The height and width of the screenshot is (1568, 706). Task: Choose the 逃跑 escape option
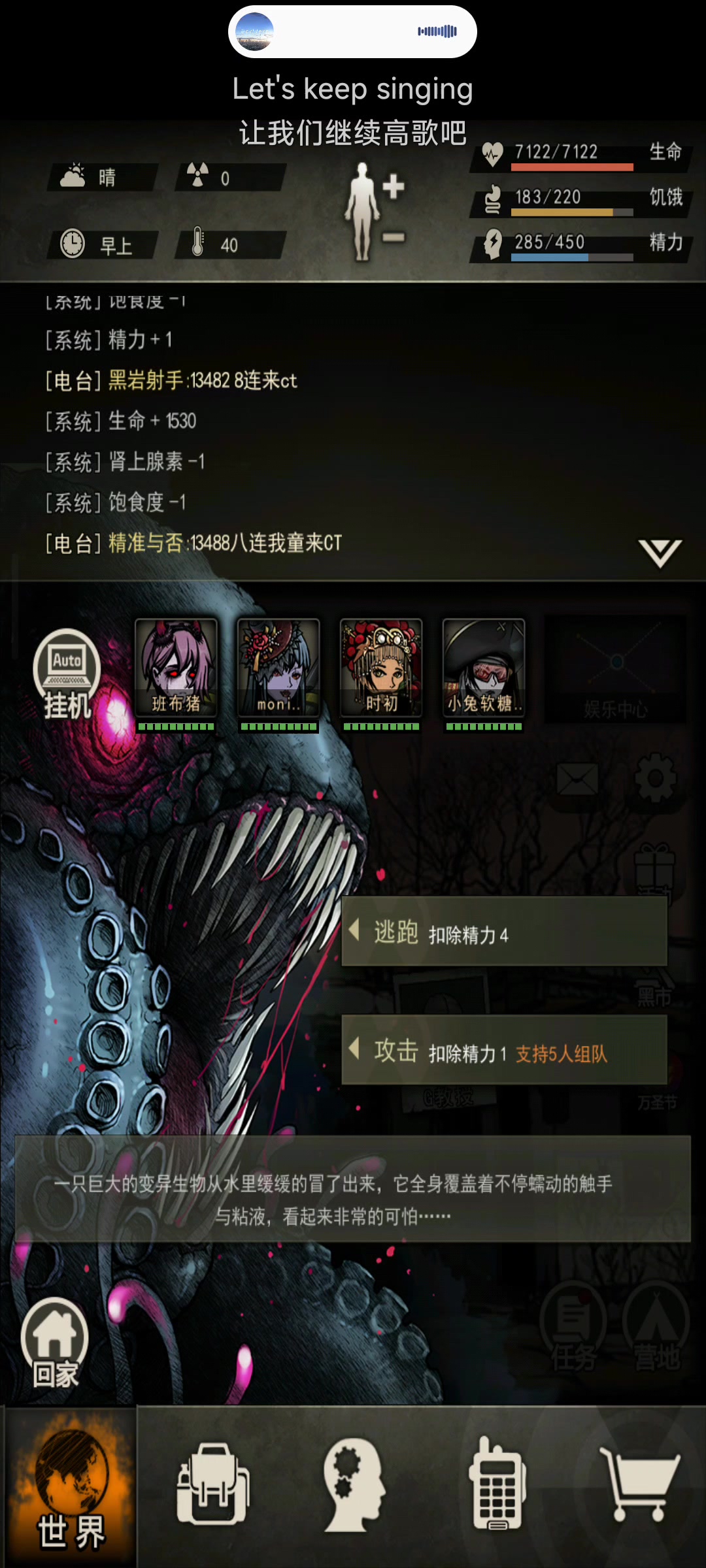tap(504, 932)
